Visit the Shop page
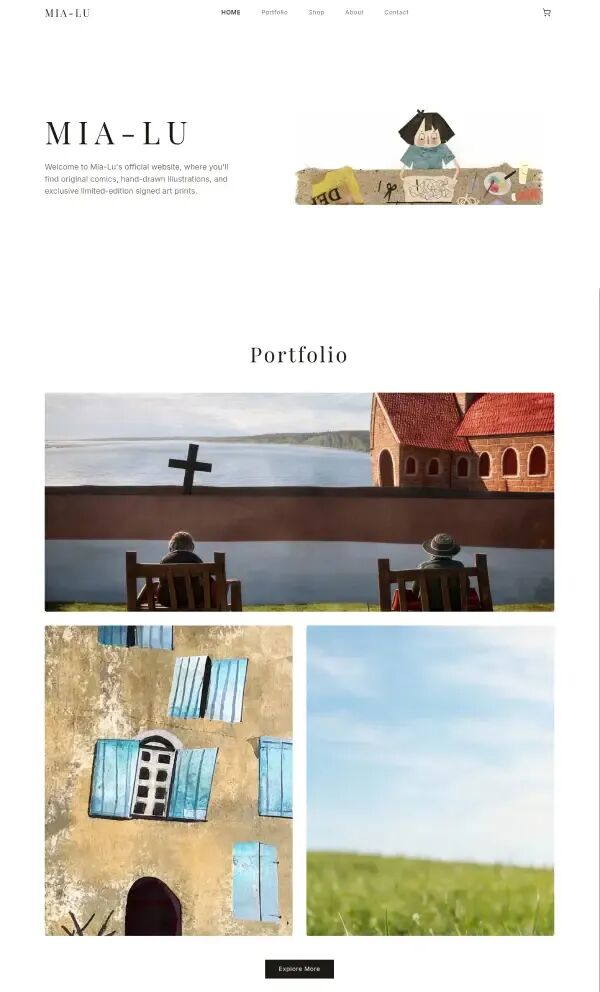 (x=316, y=13)
